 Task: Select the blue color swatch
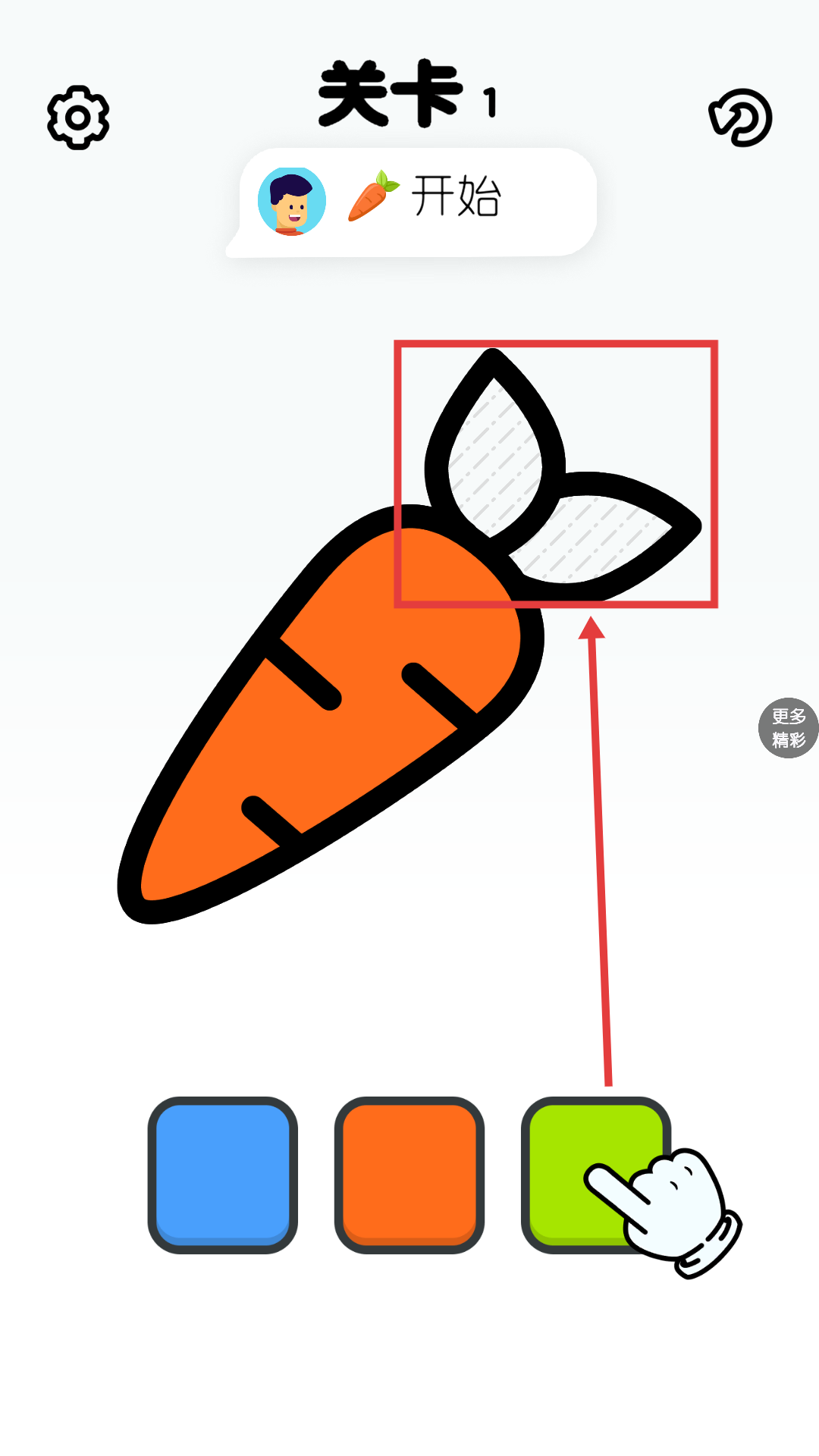[222, 1175]
